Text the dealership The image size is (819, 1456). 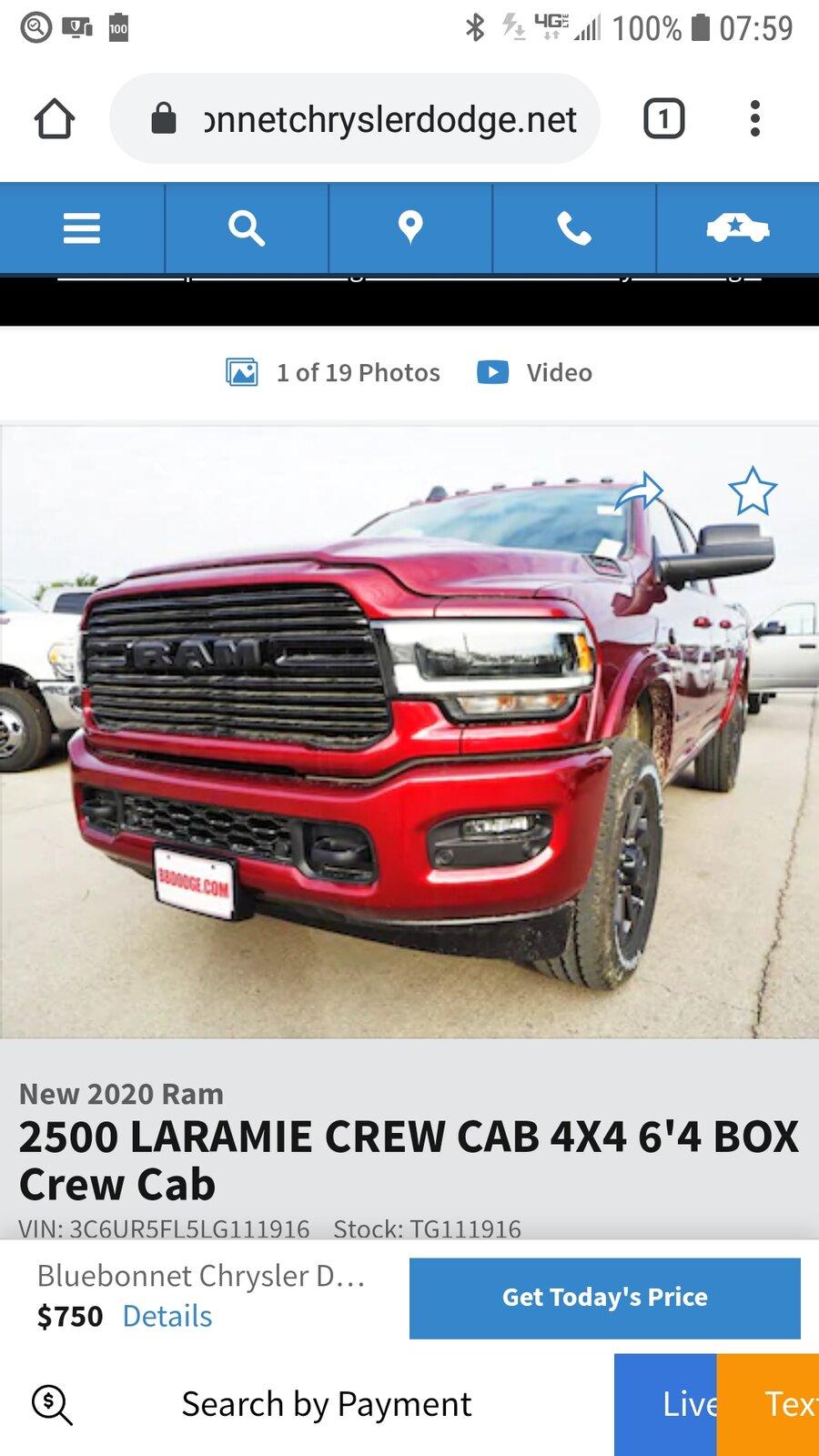(781, 1404)
